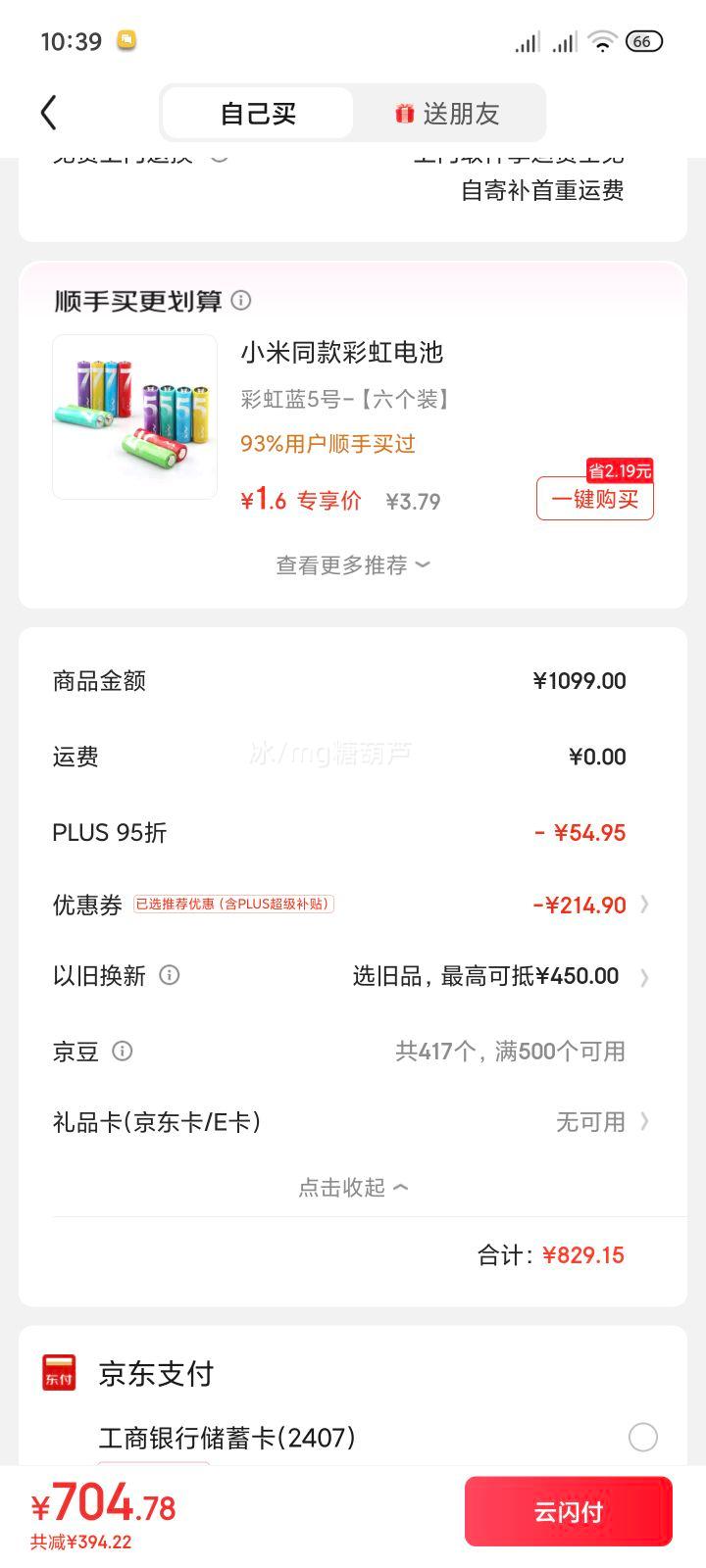Pay with the 云闪付 button
Screen dimensions: 706x1568
point(569,1511)
